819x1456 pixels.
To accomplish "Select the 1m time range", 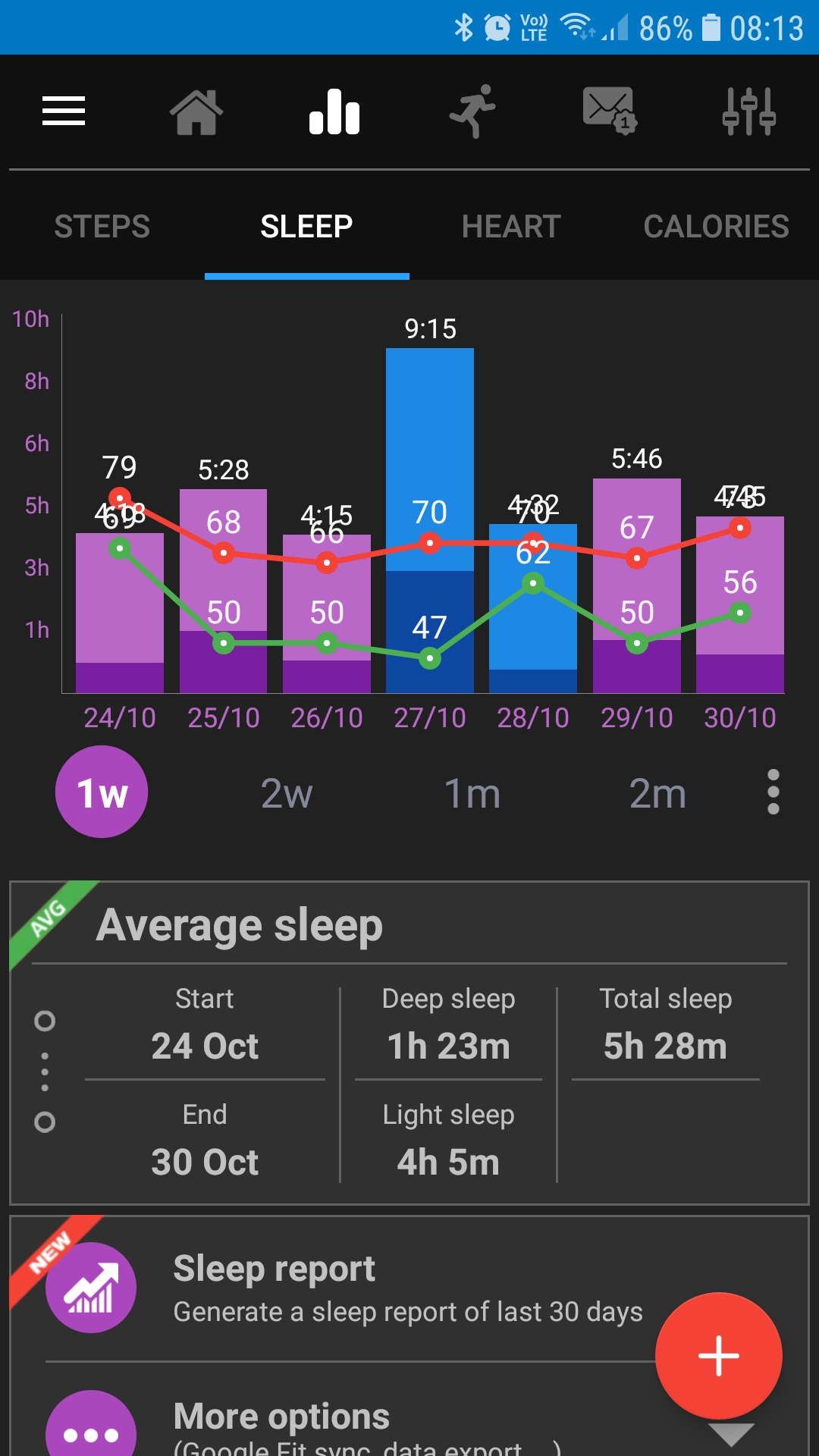I will [472, 793].
